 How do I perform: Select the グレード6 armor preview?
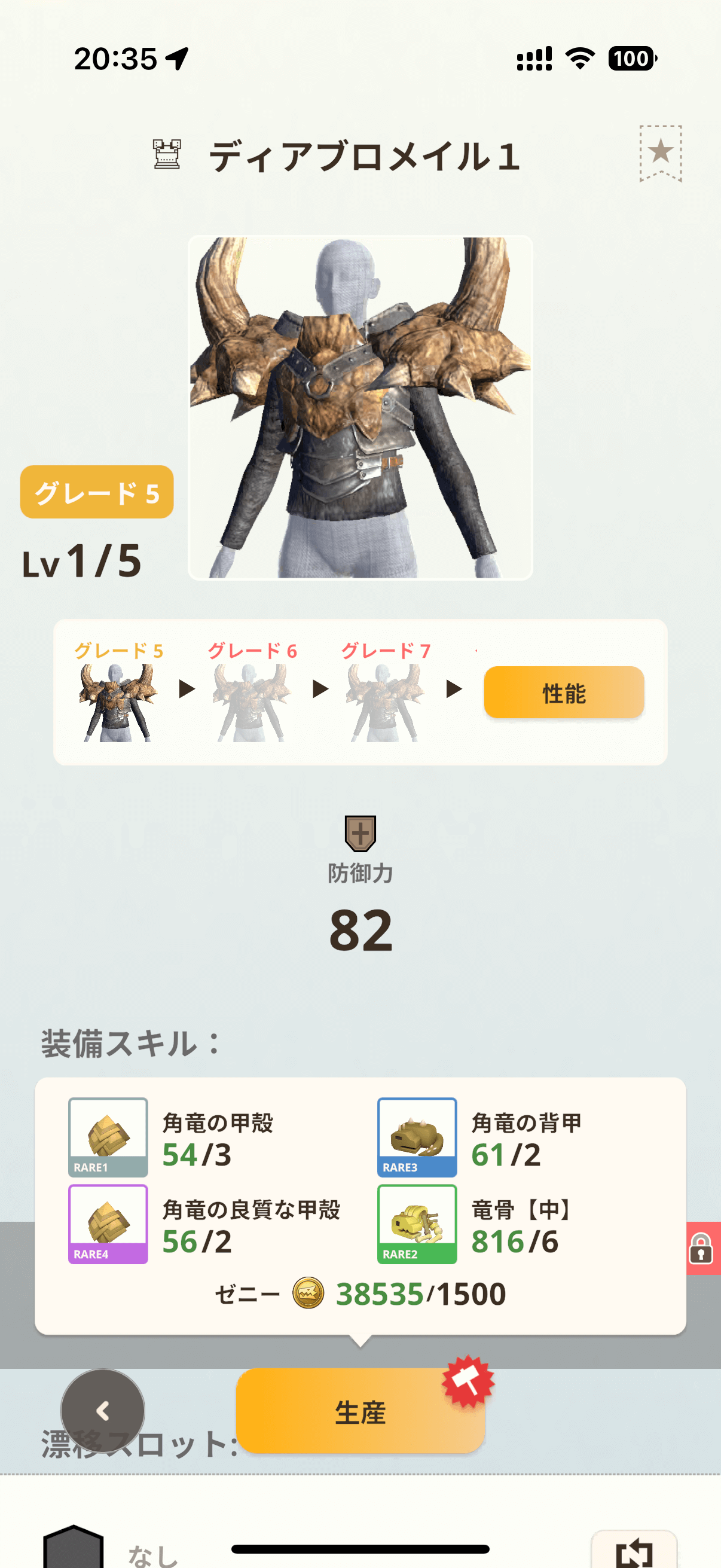[251, 701]
